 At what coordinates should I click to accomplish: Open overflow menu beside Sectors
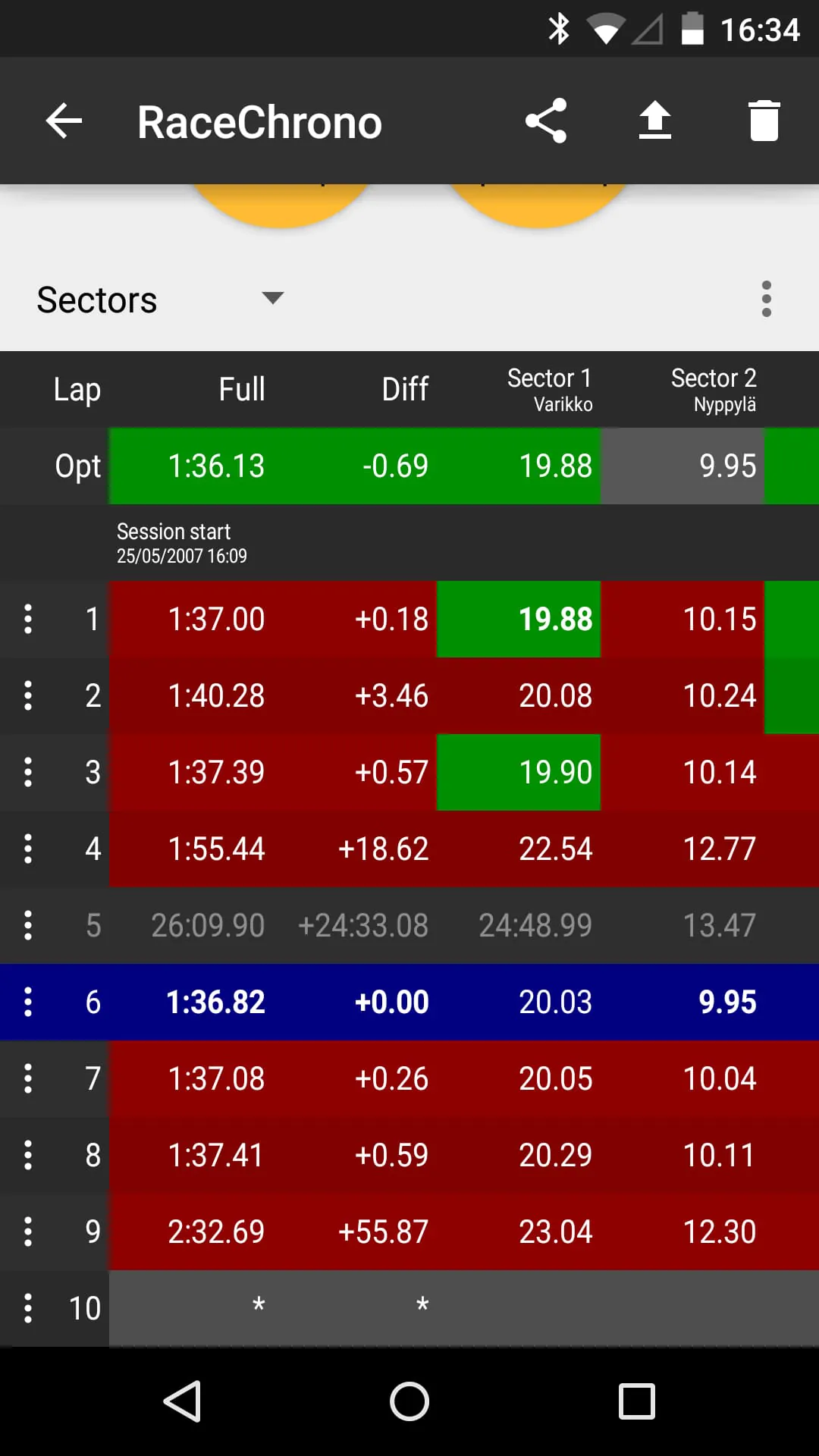[x=766, y=300]
